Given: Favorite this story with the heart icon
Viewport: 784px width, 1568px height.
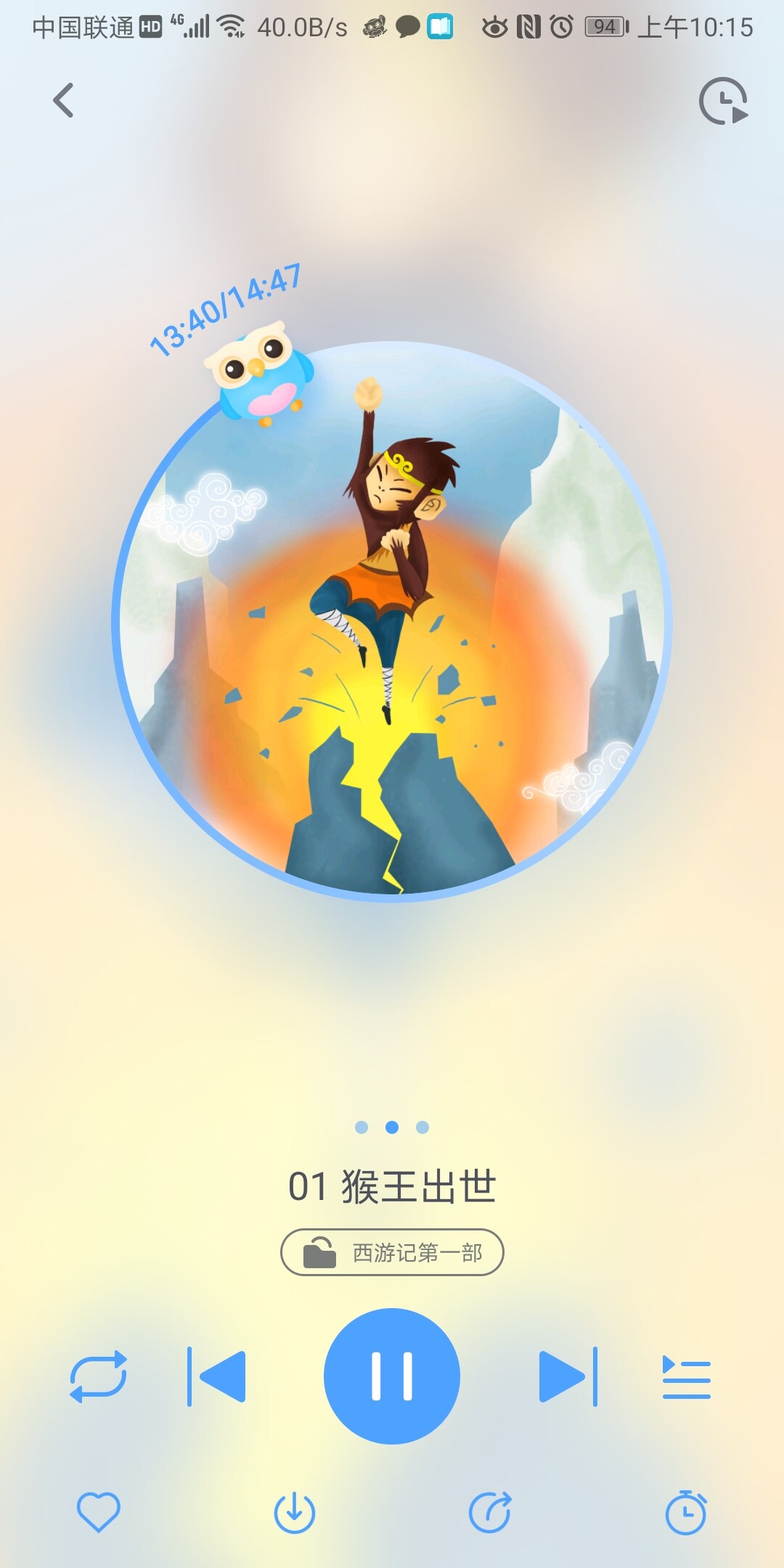Looking at the screenshot, I should point(99,1512).
